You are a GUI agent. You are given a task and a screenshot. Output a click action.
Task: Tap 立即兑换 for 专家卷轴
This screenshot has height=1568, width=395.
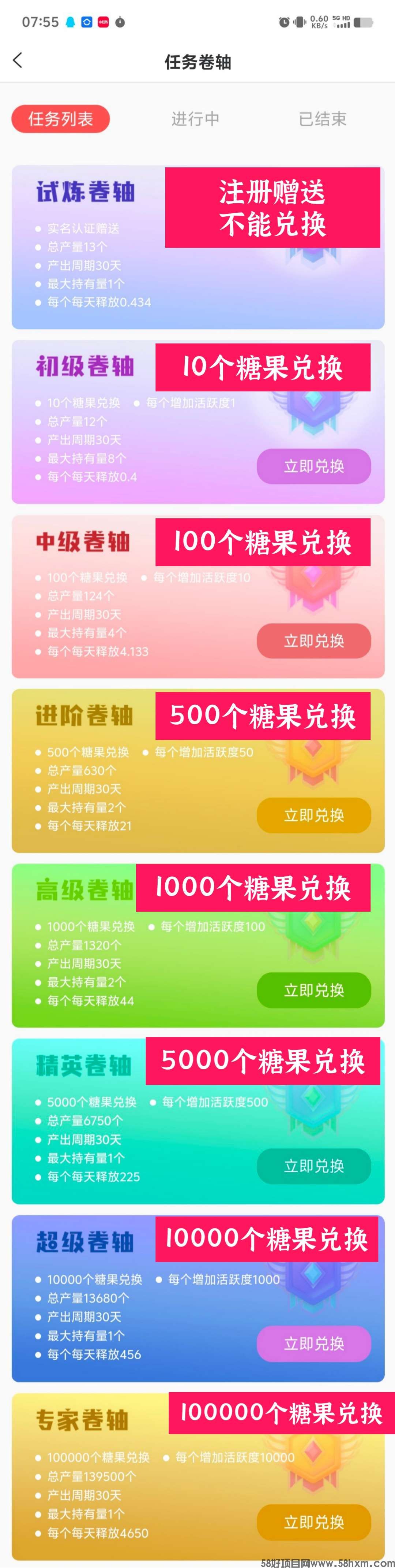(313, 1522)
